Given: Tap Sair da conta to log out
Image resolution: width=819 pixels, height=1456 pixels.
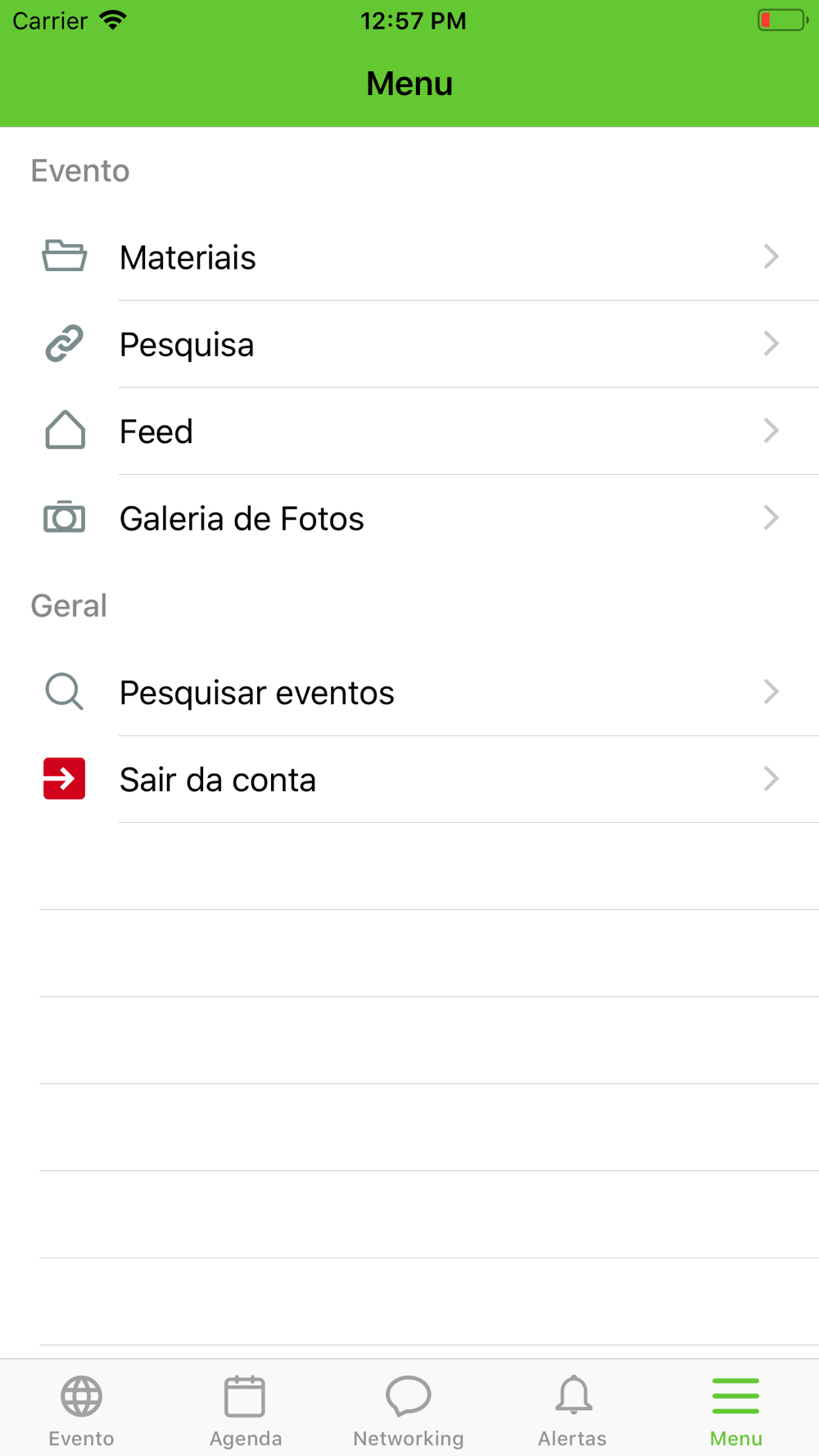Looking at the screenshot, I should click(409, 779).
